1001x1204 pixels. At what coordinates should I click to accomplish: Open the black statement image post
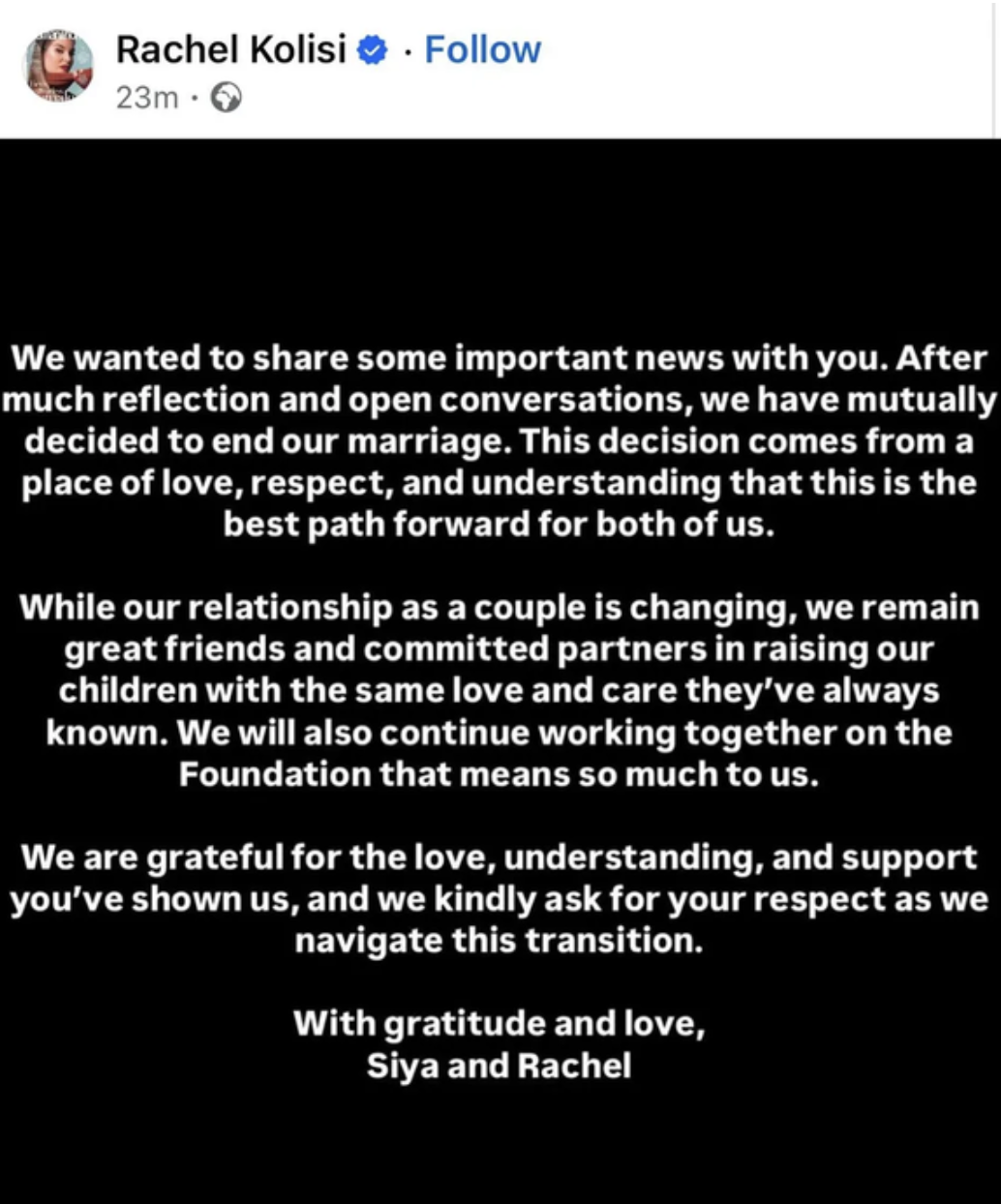tap(500, 671)
